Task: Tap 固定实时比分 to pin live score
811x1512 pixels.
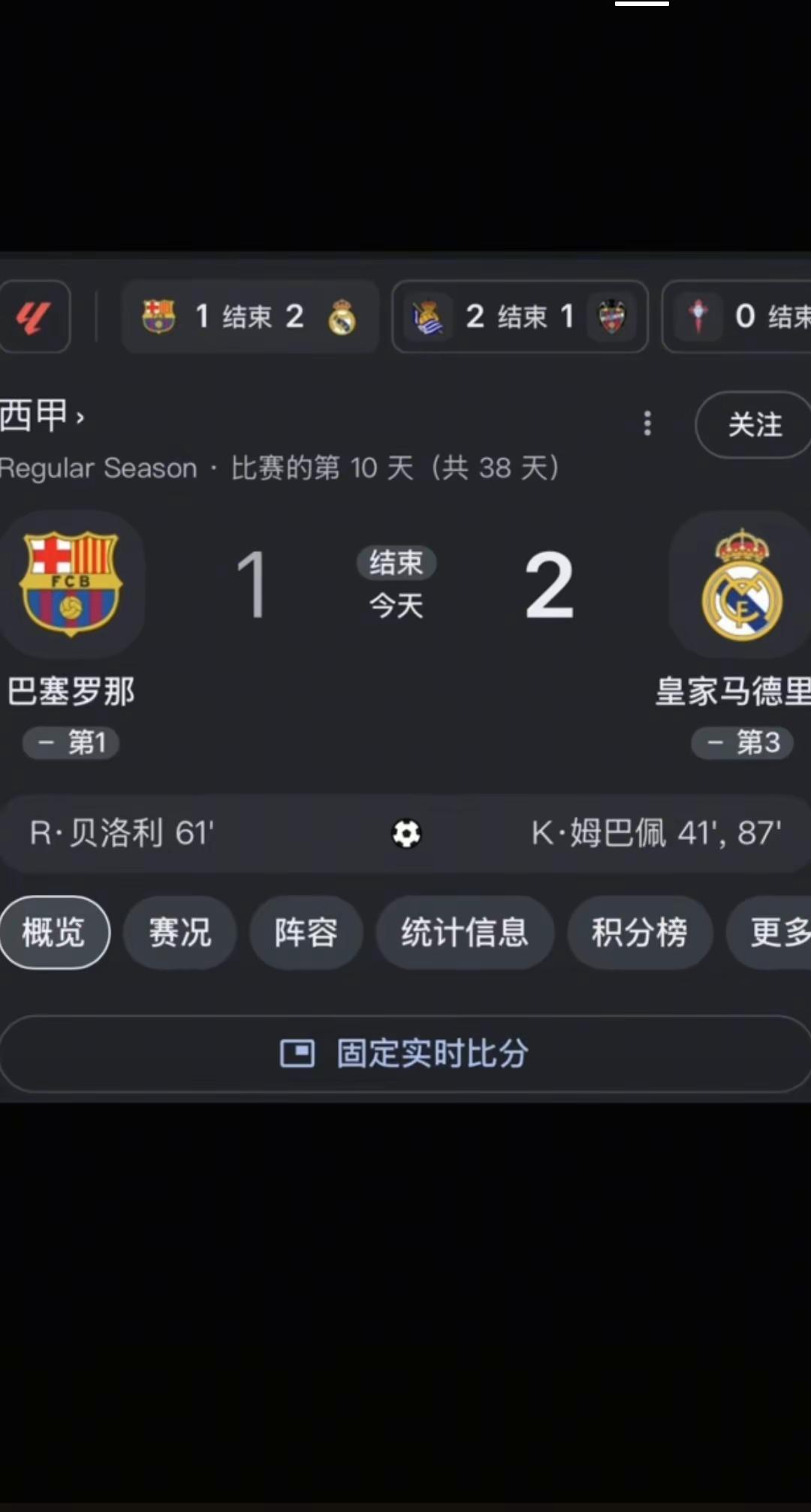Action: tap(405, 1053)
